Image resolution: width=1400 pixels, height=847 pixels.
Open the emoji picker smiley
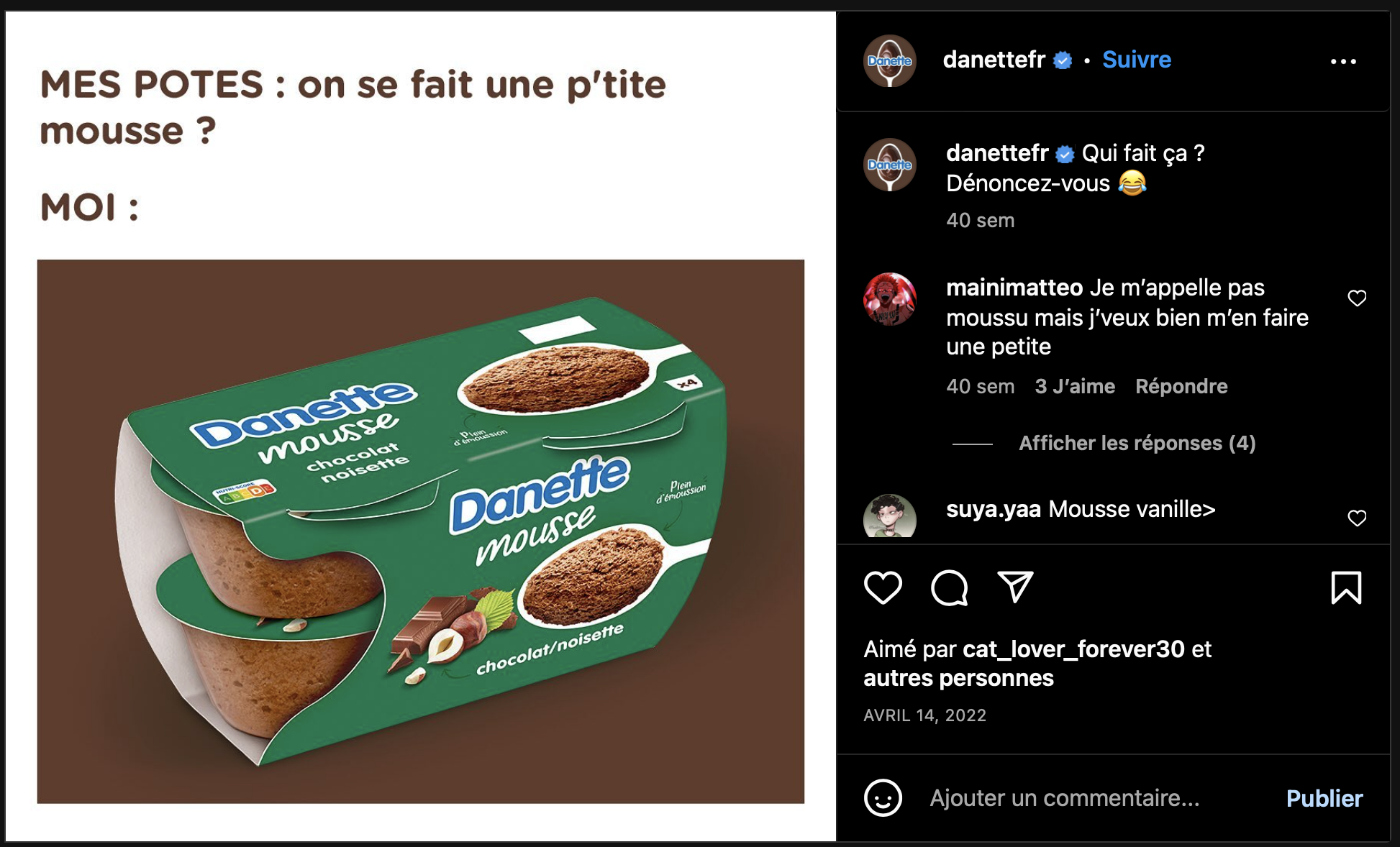(883, 798)
